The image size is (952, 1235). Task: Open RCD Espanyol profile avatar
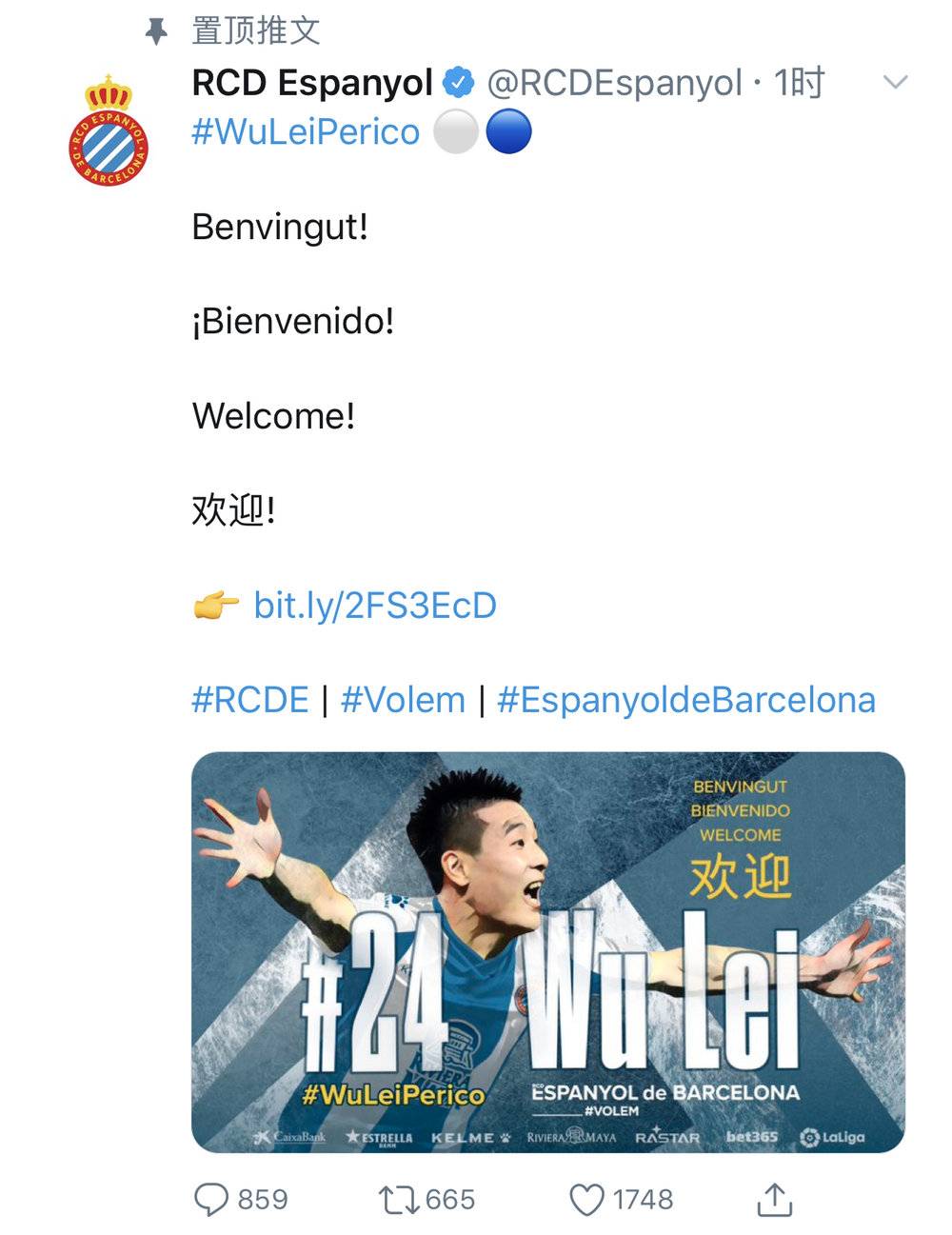(109, 131)
